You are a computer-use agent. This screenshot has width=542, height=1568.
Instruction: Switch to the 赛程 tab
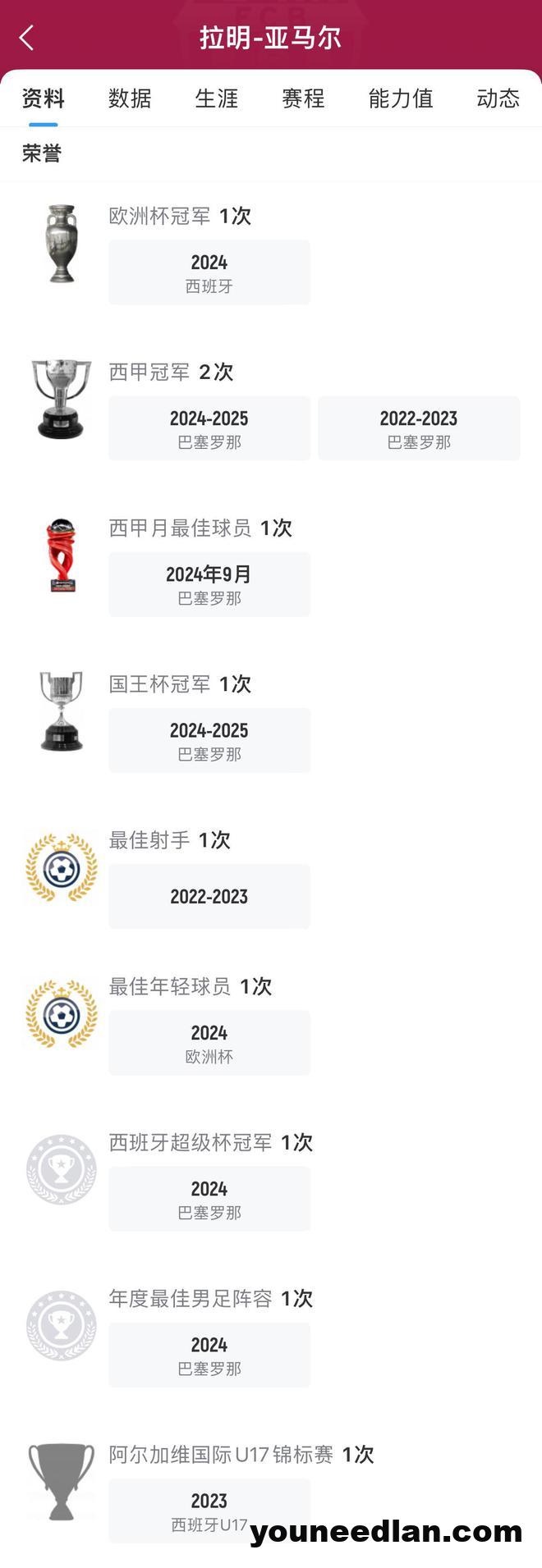pos(303,99)
